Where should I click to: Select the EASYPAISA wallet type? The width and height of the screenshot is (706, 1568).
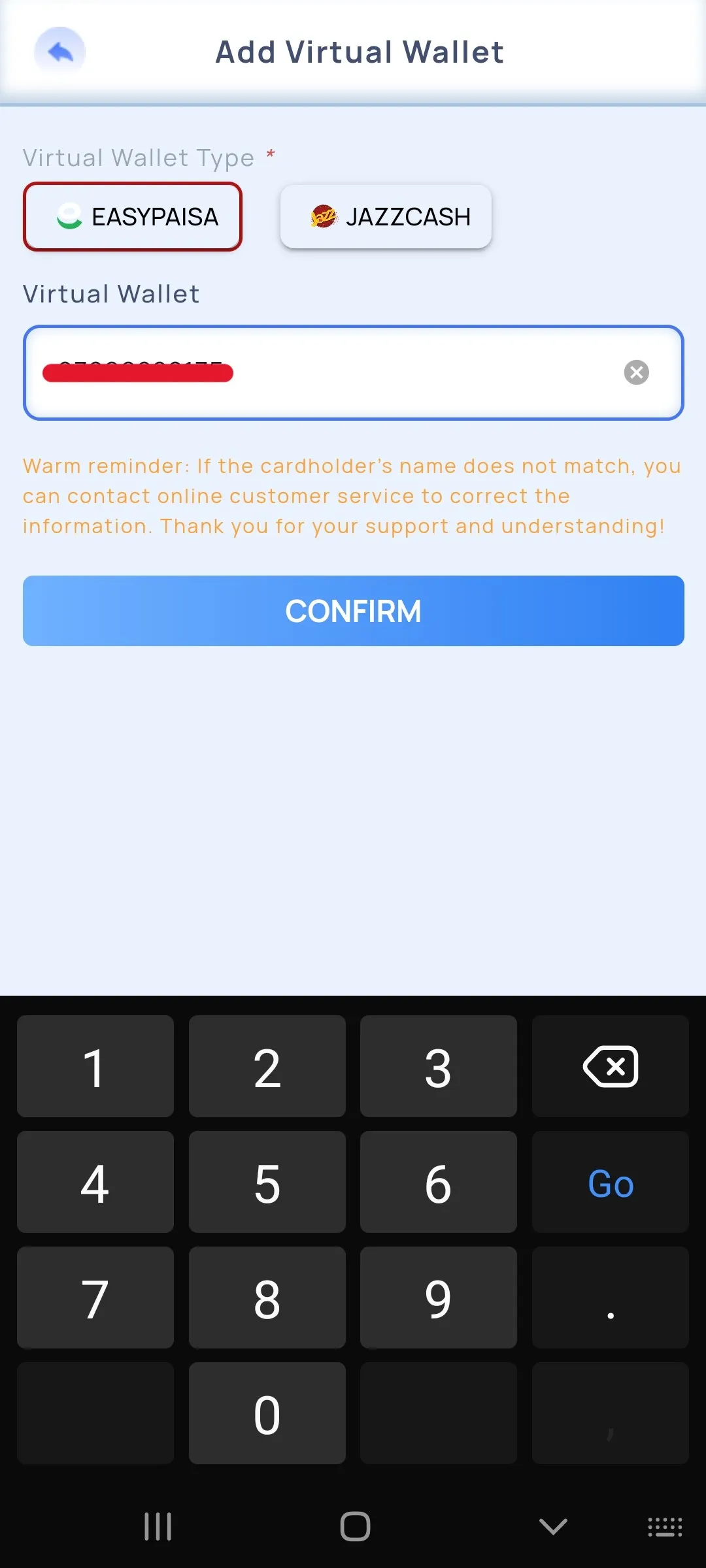[x=133, y=216]
